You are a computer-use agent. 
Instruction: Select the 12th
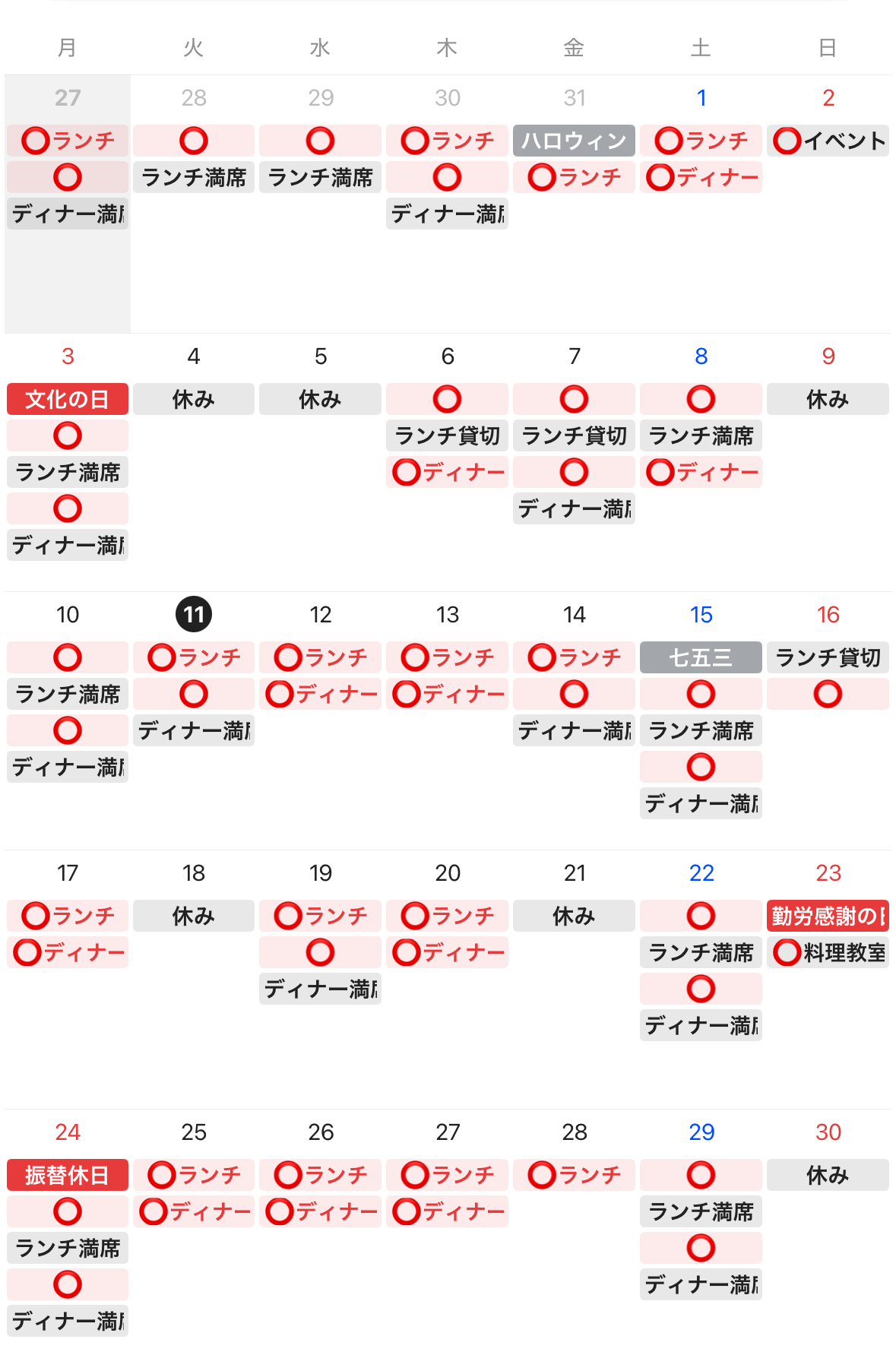tap(321, 614)
